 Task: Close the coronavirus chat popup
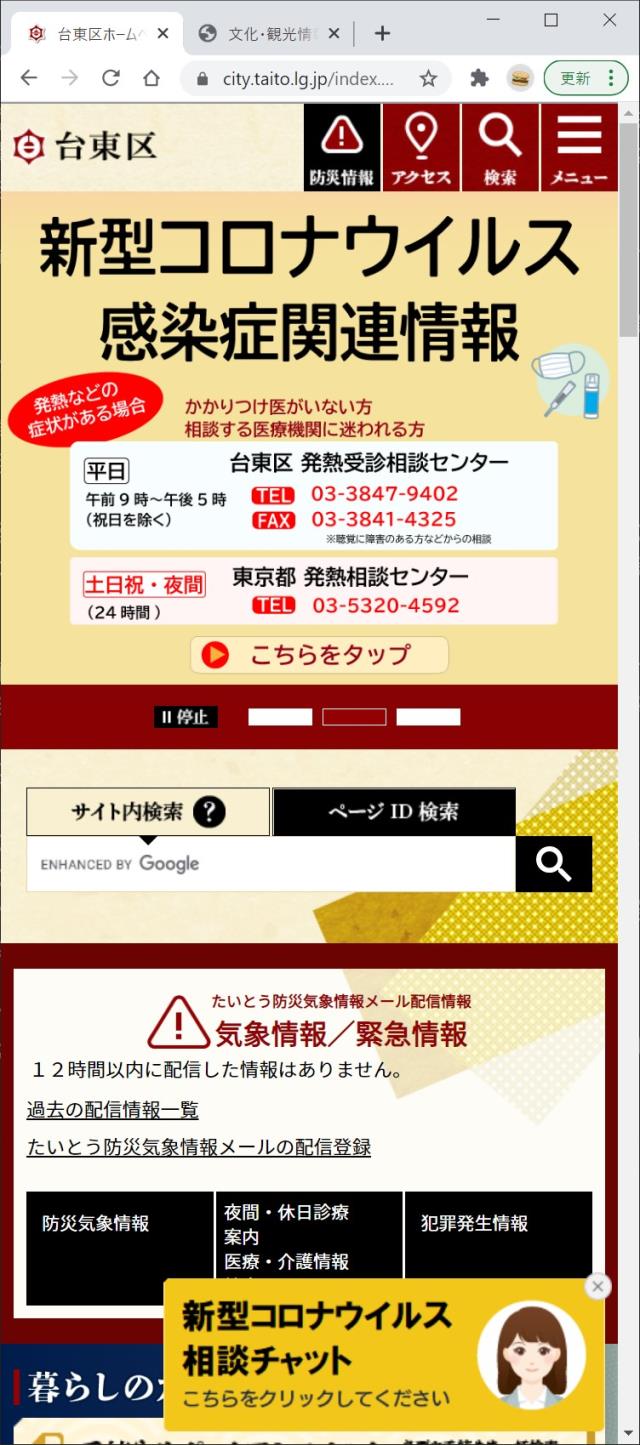[x=597, y=1286]
